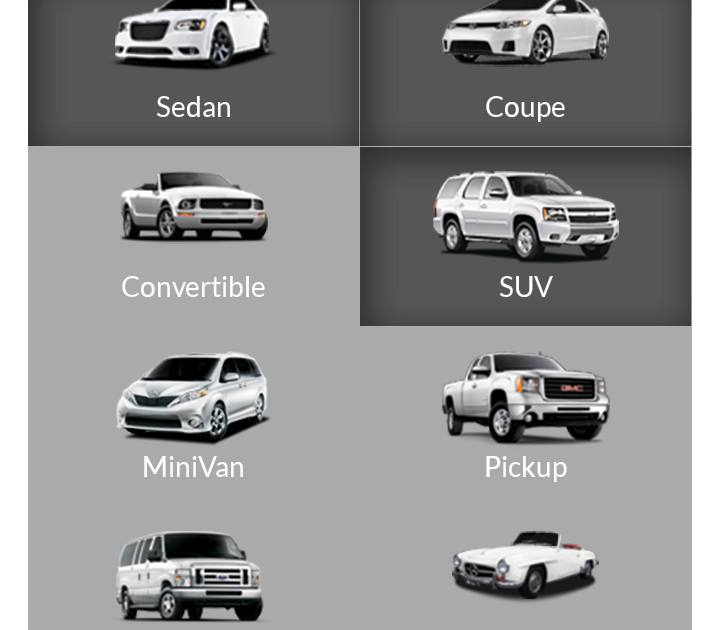Choose the Pickup truck tile

pos(525,416)
